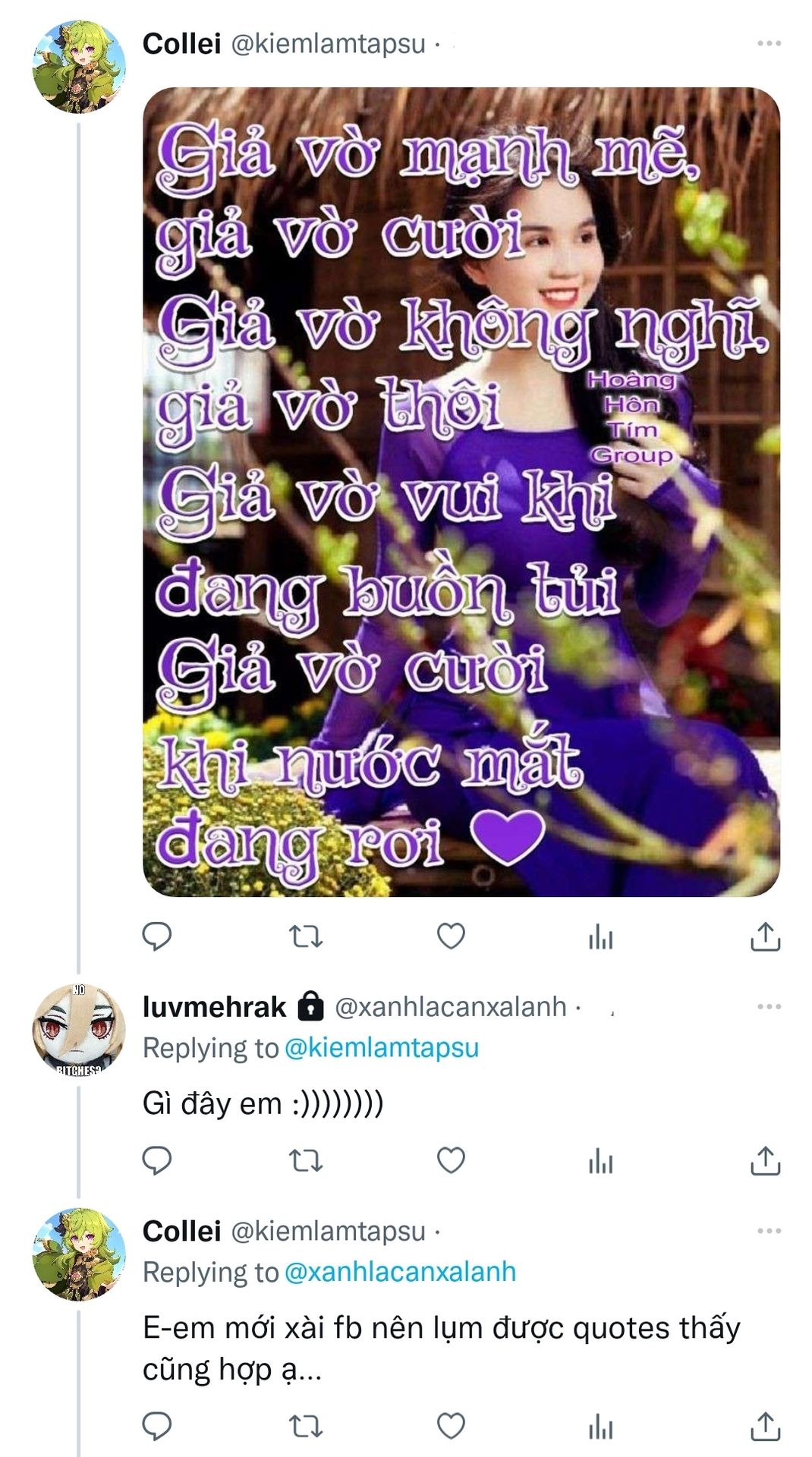View analytics of Collei's image tweet
Screen dimensions: 812x1457
point(600,936)
